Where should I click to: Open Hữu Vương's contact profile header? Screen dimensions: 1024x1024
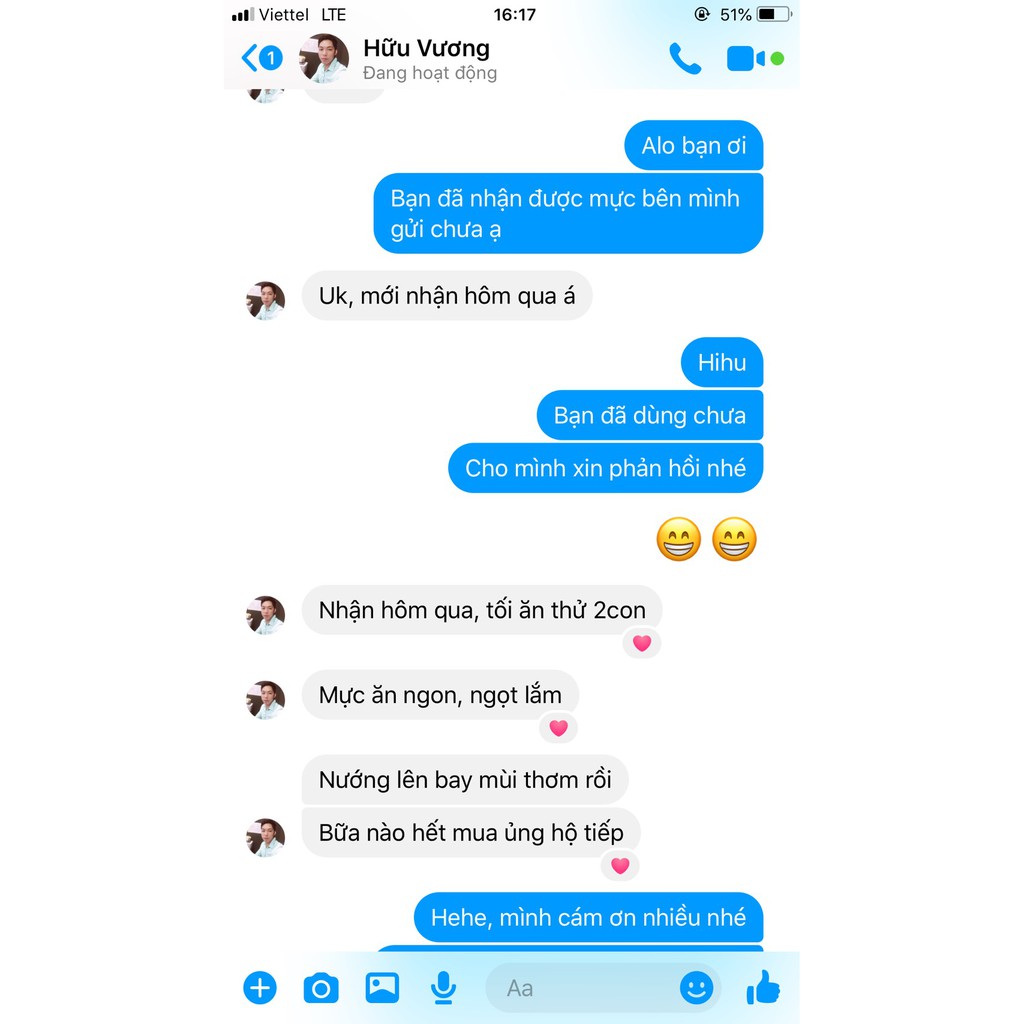pyautogui.click(x=426, y=59)
